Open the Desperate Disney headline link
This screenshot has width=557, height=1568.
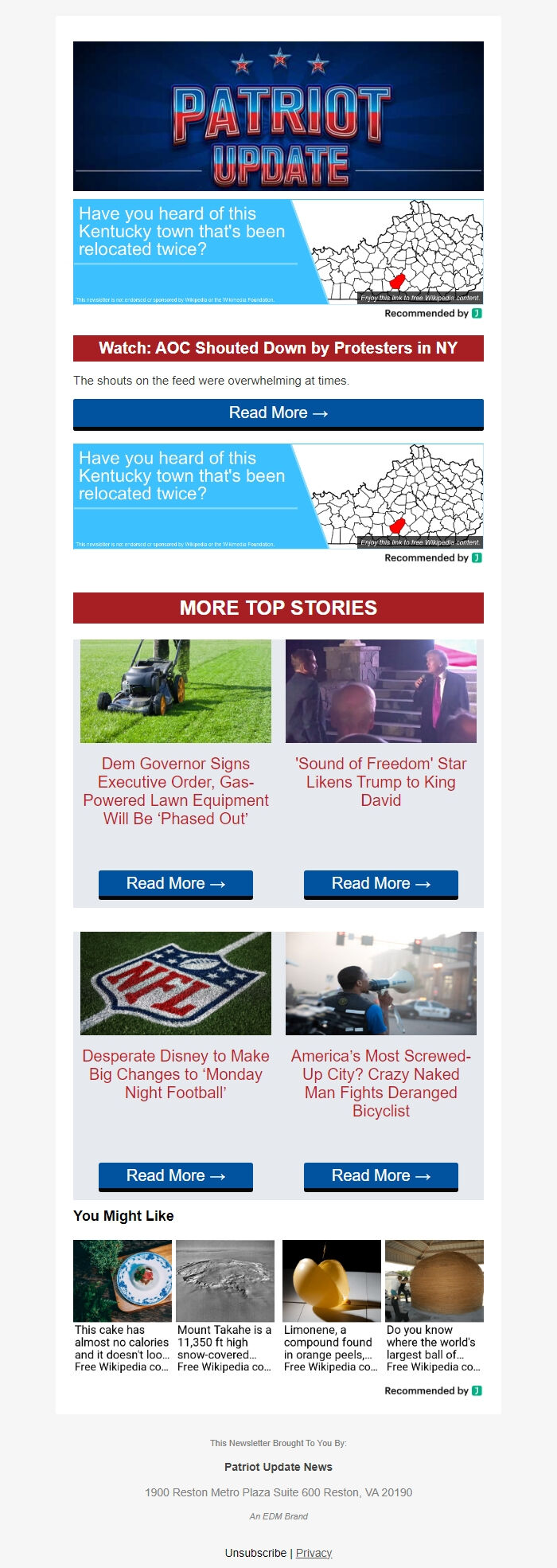click(x=175, y=1073)
